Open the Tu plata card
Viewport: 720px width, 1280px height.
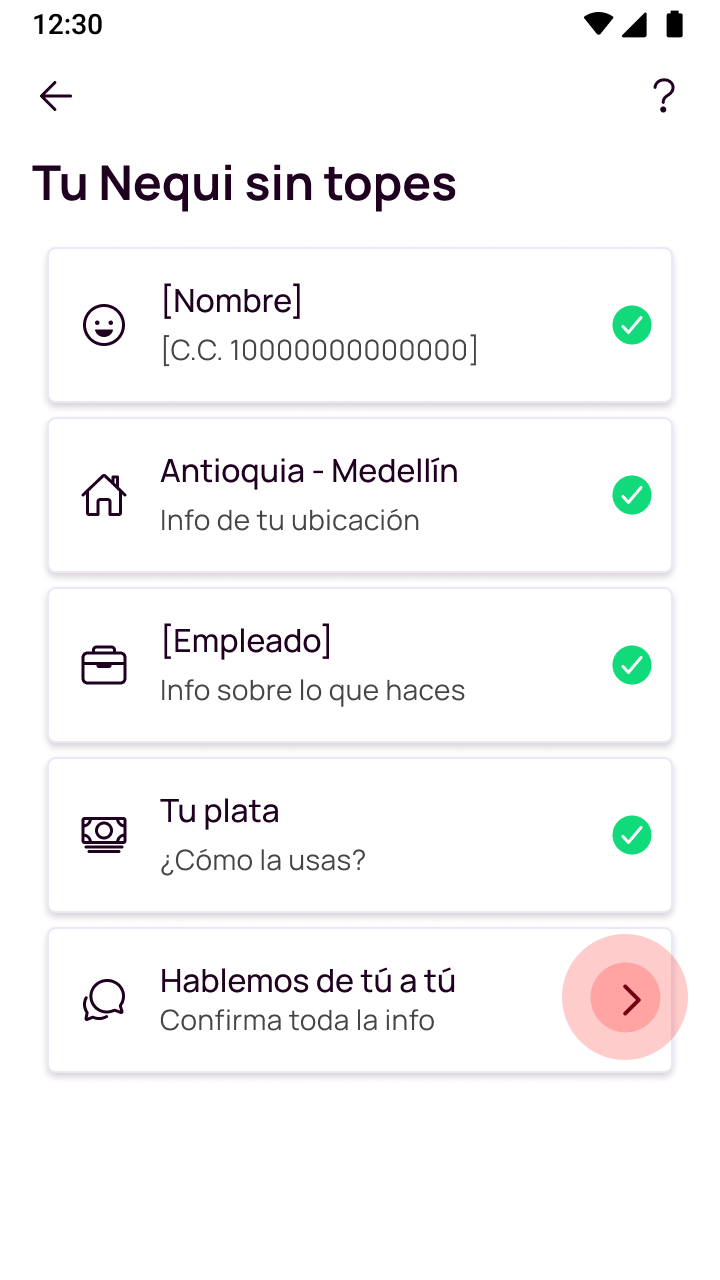coord(360,835)
